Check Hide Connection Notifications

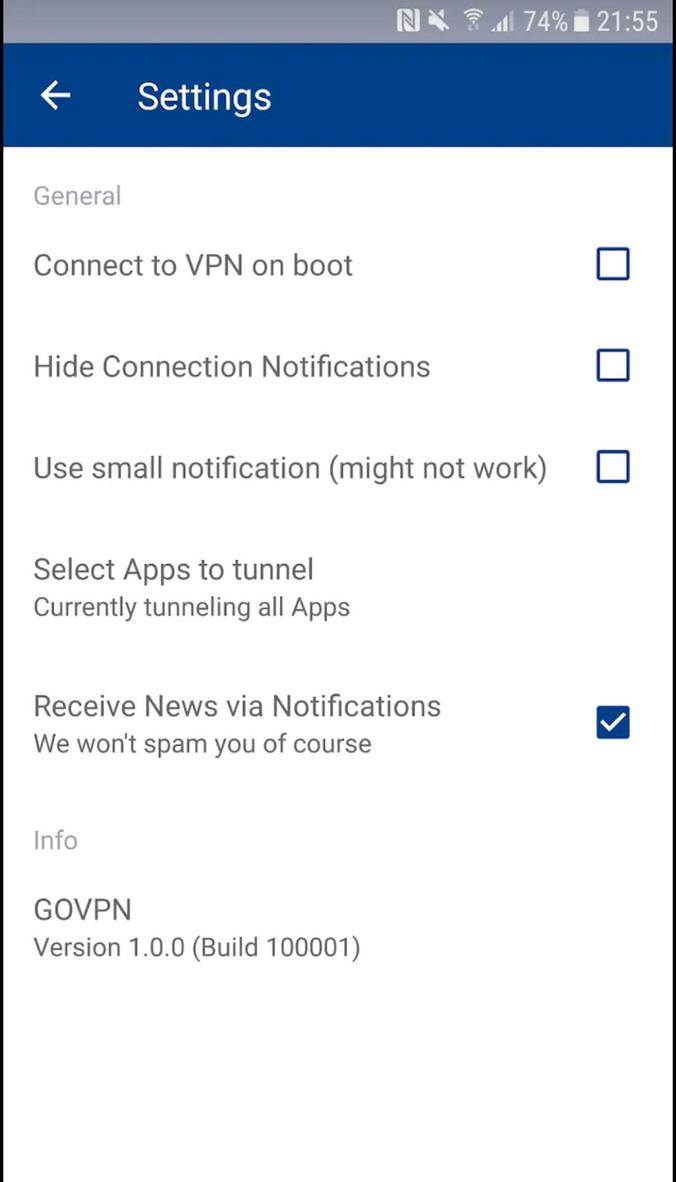tap(612, 366)
